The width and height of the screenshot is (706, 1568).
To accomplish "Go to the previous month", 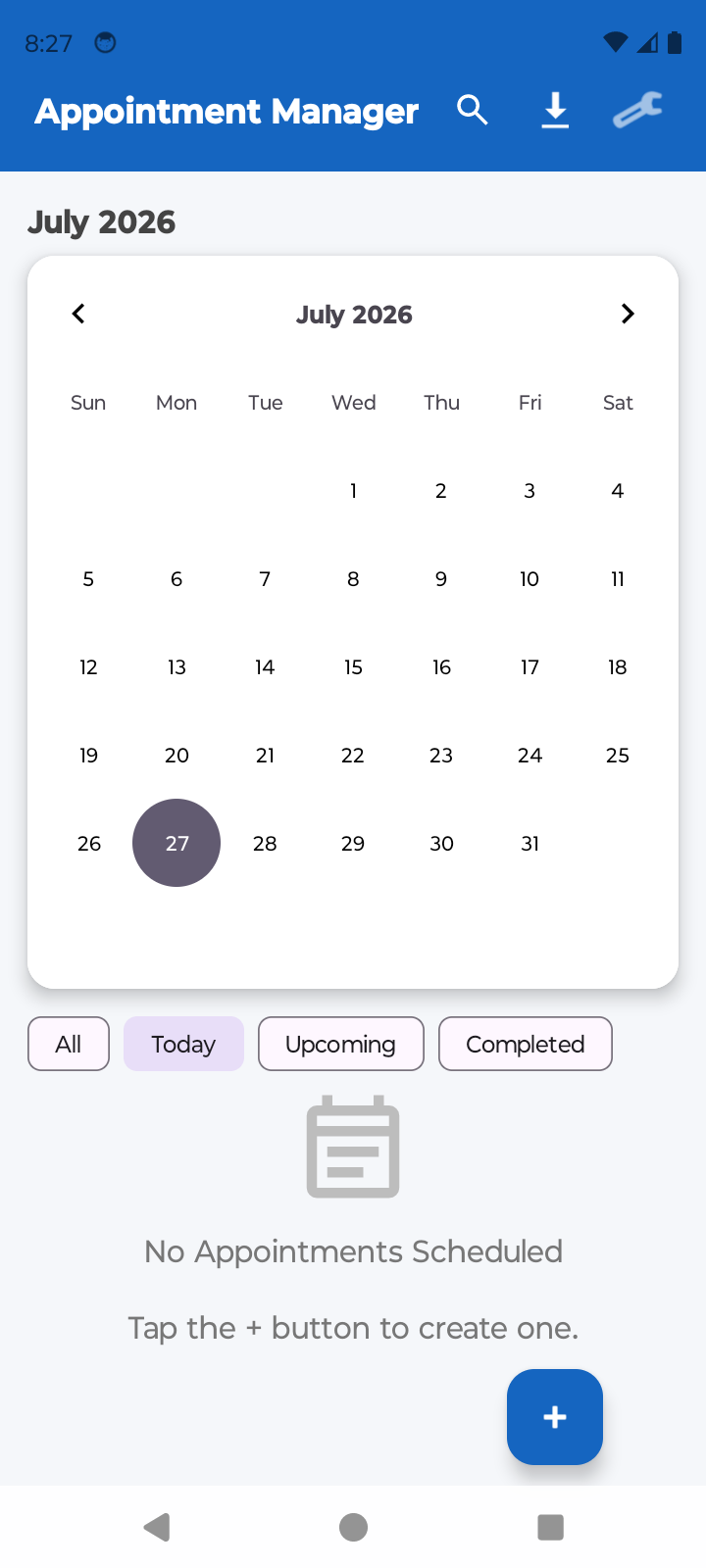I will 78,314.
